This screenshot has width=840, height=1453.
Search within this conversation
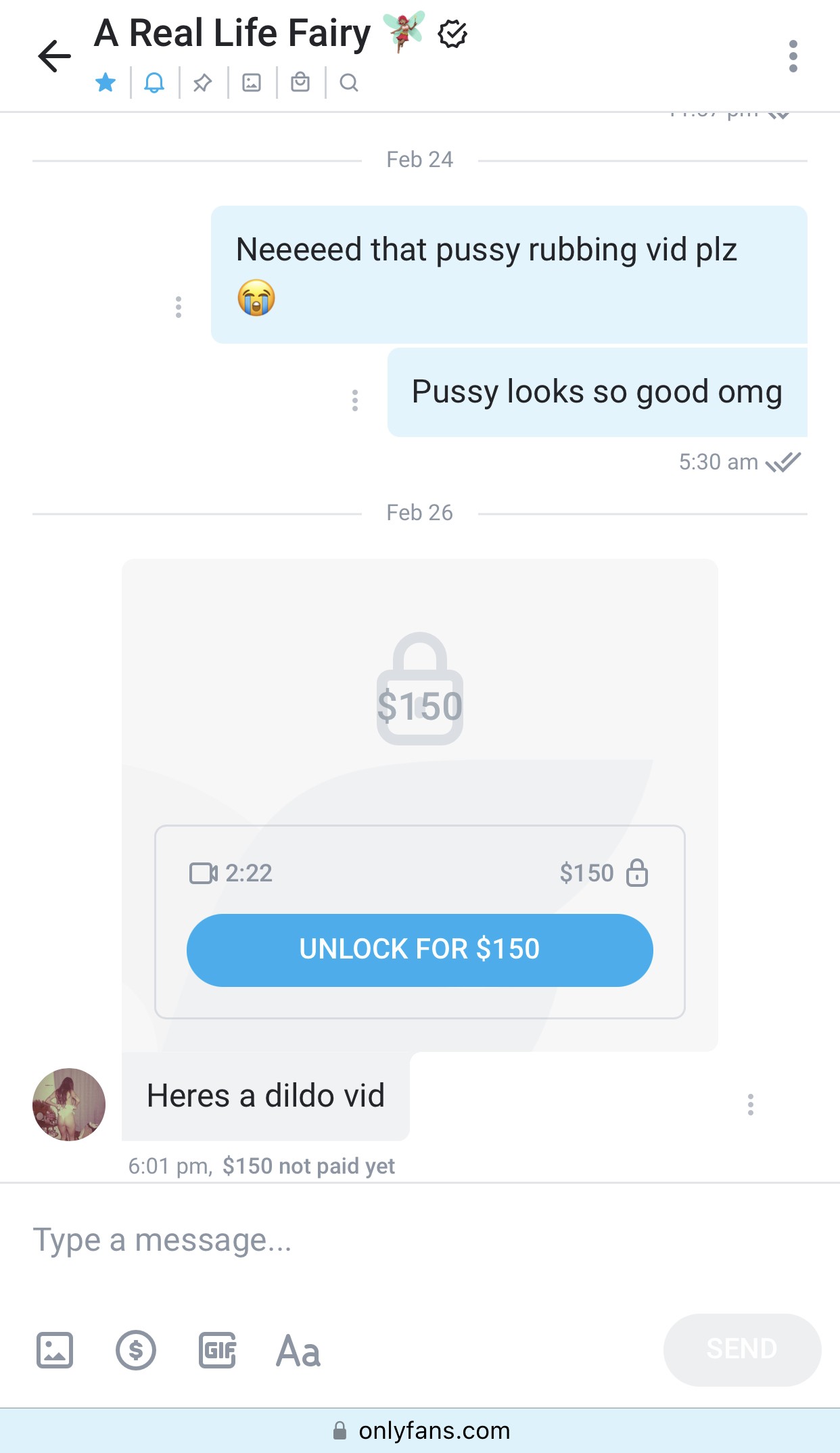click(349, 83)
